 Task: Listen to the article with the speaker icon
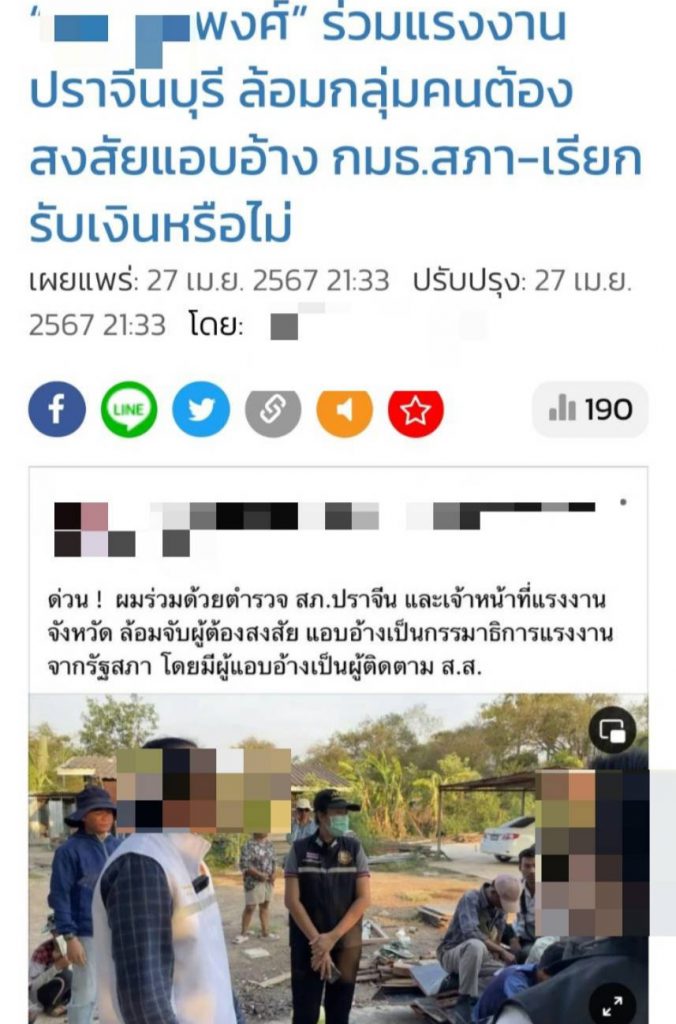[x=345, y=410]
